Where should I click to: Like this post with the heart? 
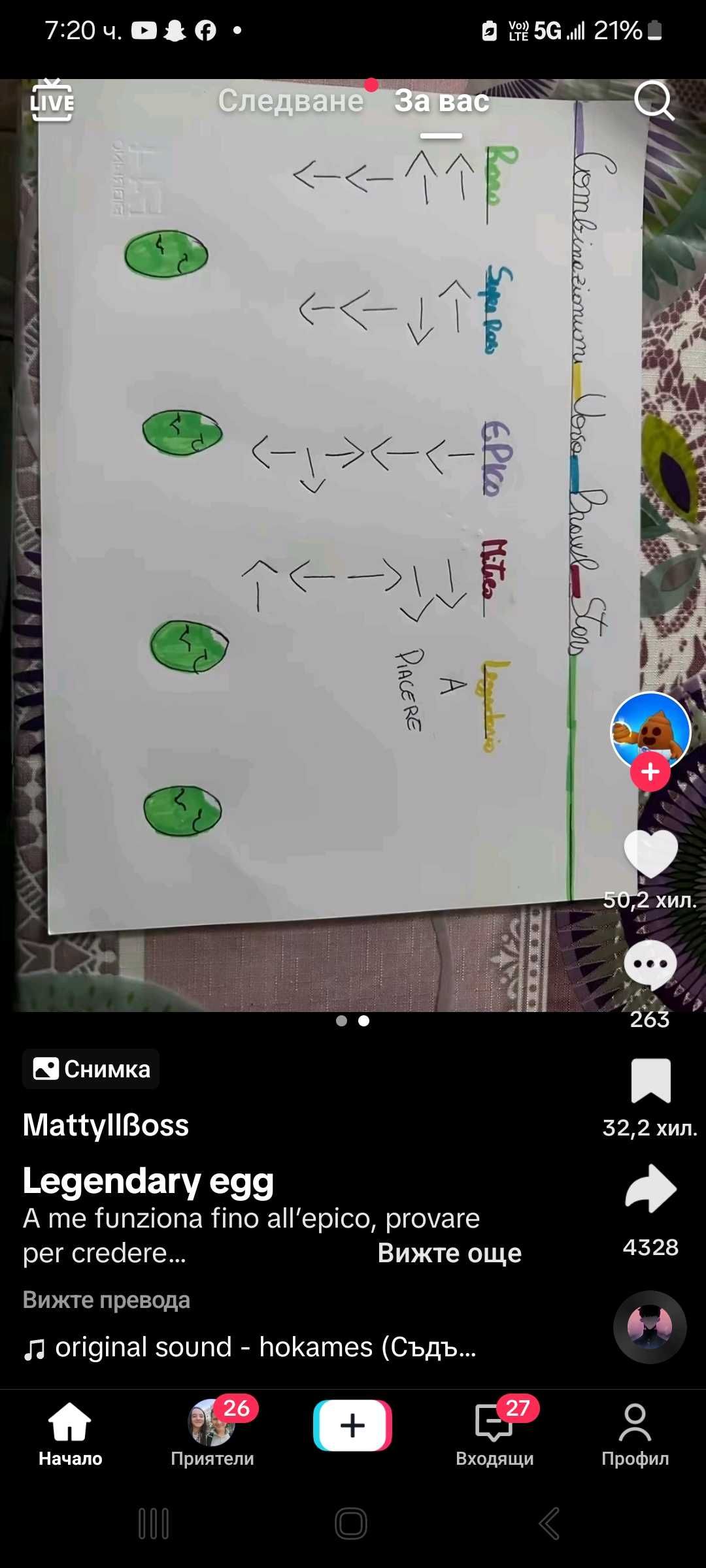point(650,853)
